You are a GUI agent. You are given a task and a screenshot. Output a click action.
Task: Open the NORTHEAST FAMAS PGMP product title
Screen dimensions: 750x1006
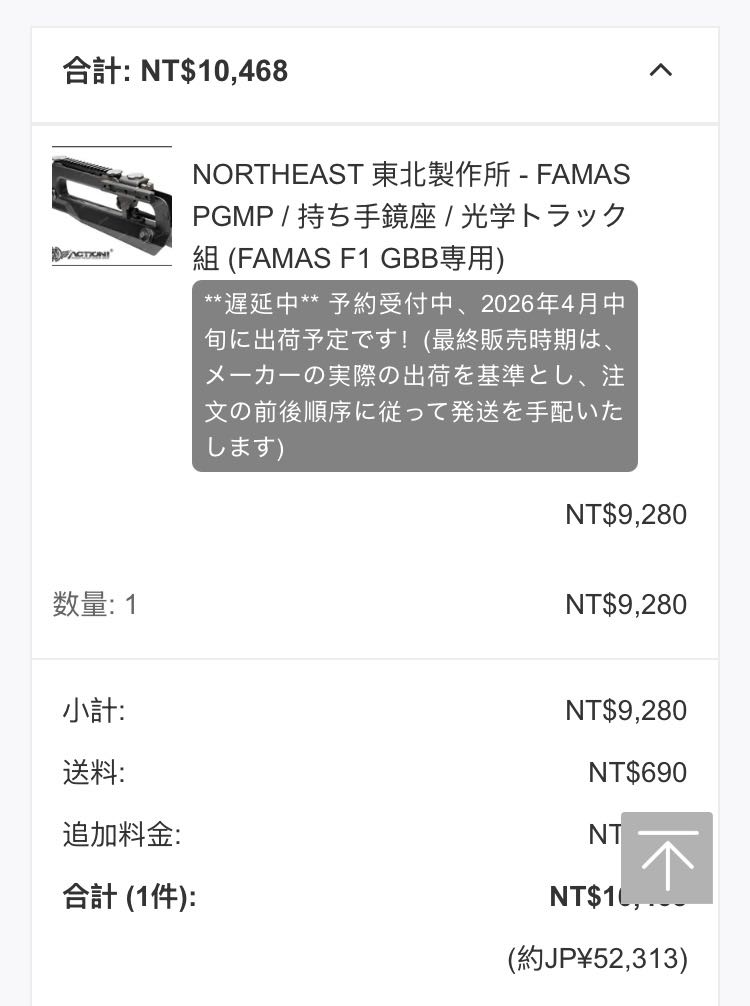[x=410, y=216]
